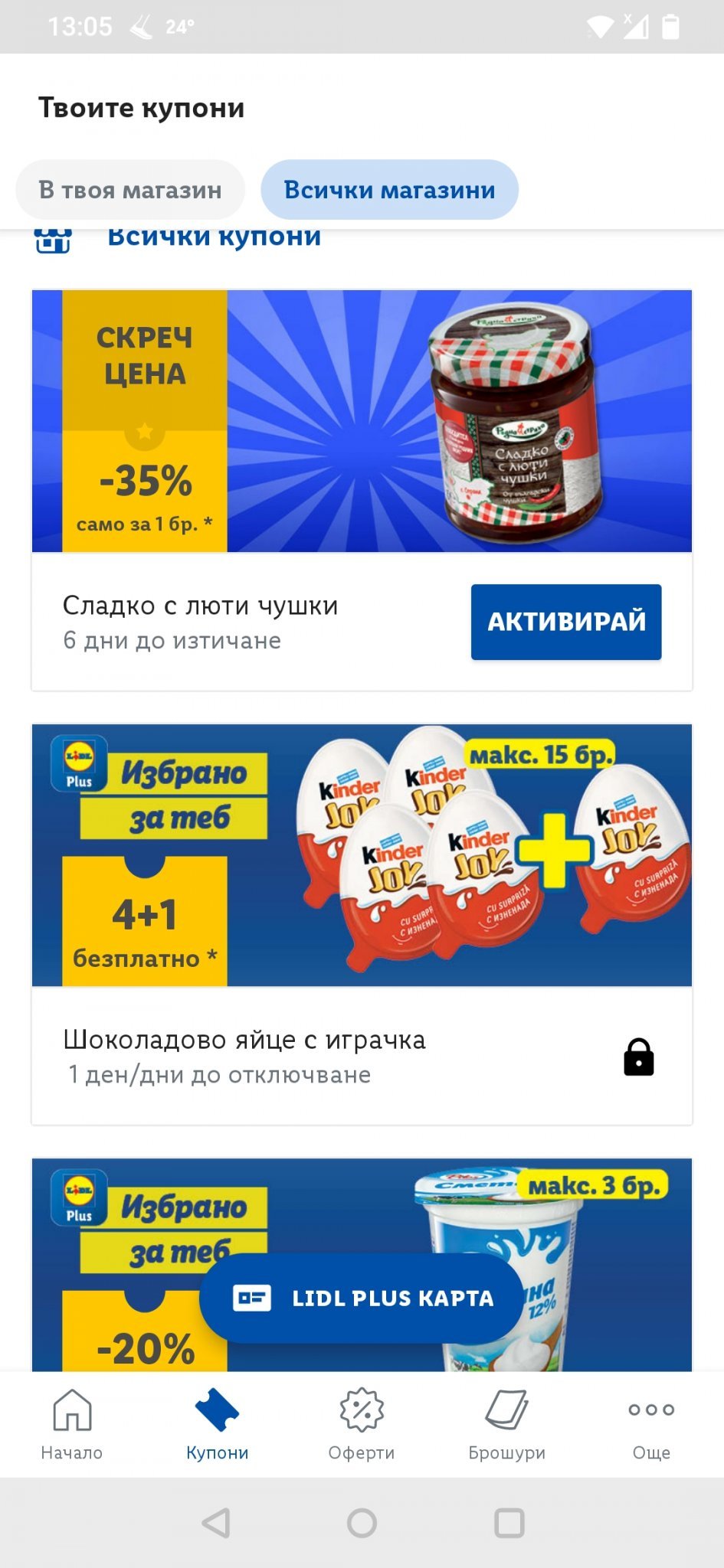The height and width of the screenshot is (1568, 724).
Task: Activate the Сладко с люти чушки coupon
Action: coord(565,622)
